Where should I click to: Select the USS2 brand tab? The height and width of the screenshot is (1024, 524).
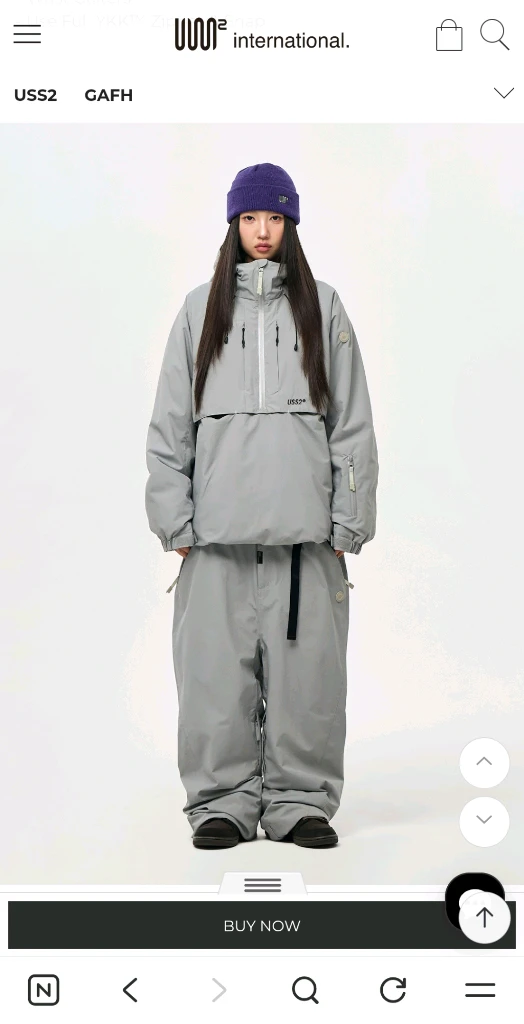[35, 95]
